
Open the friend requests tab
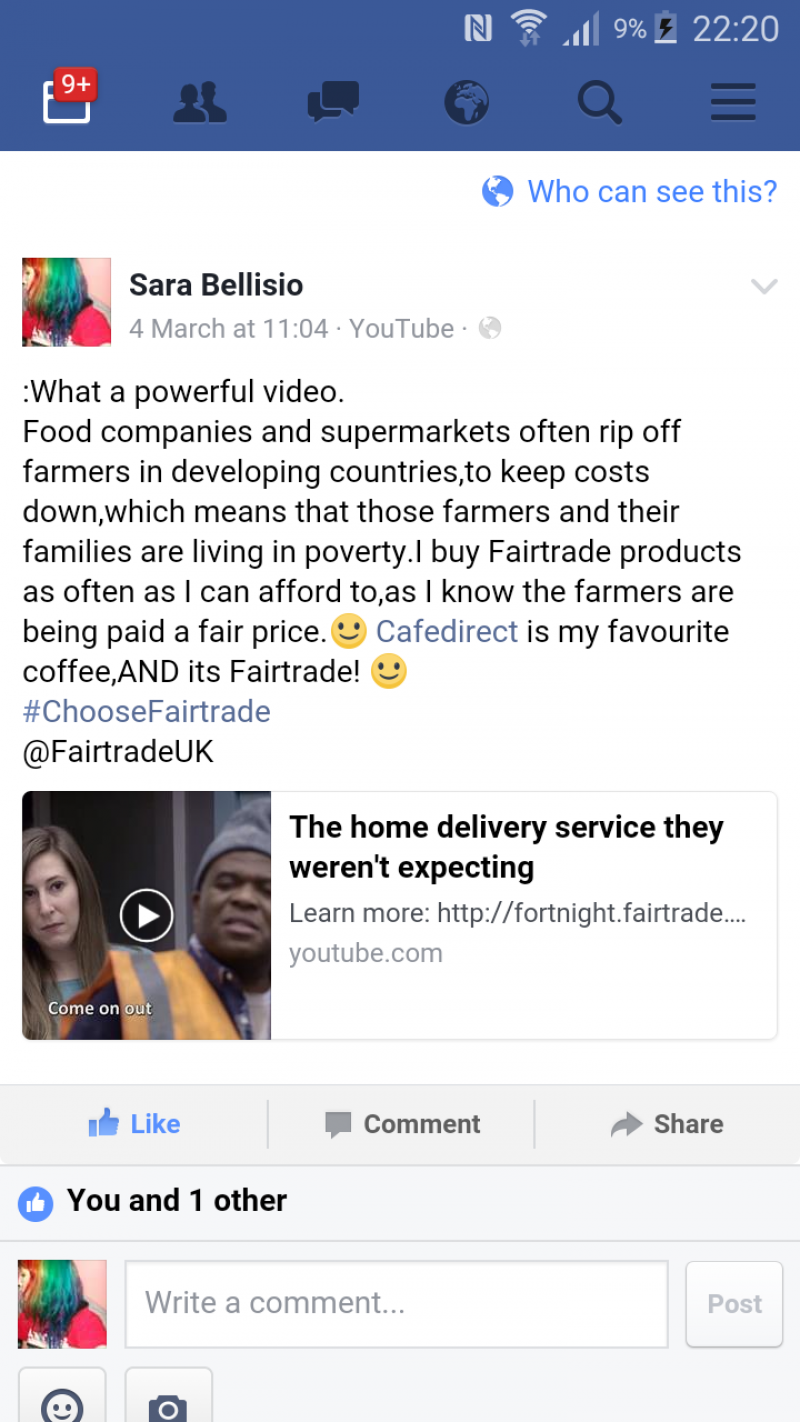point(200,102)
